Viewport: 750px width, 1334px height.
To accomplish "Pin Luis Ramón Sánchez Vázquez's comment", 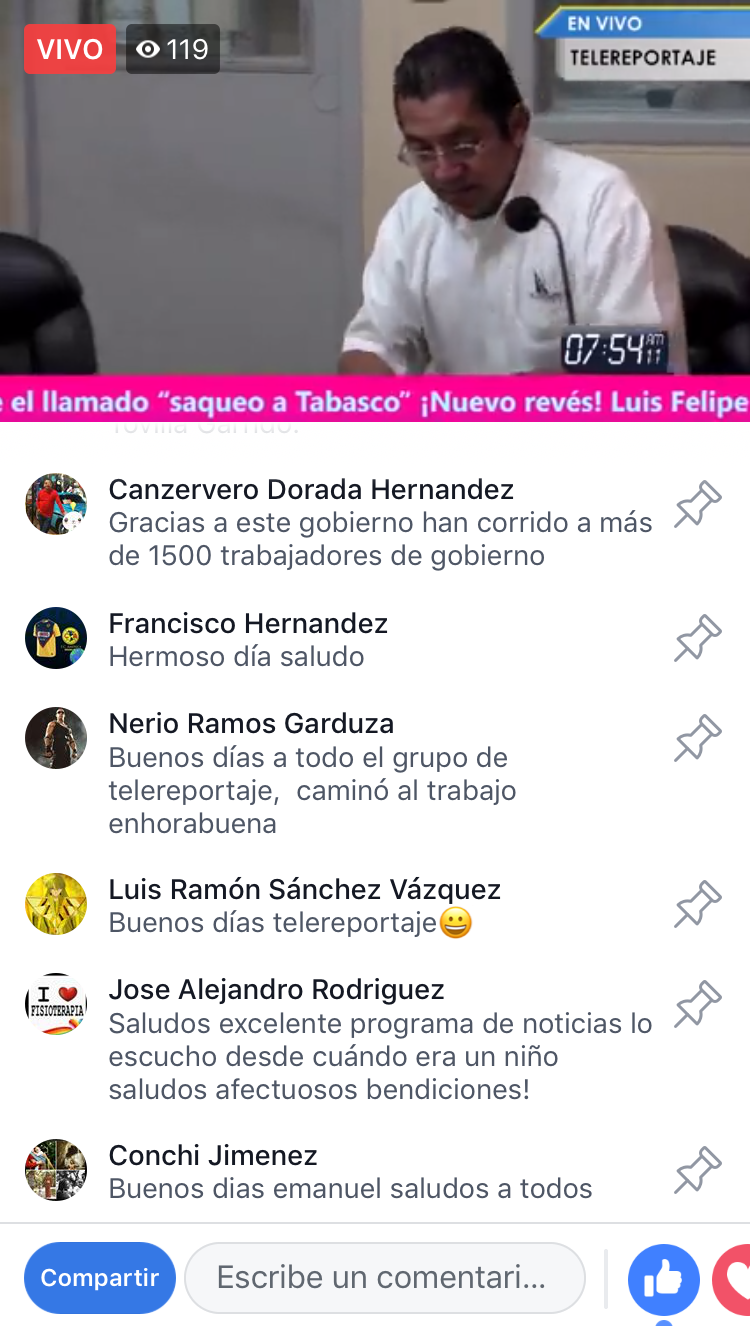I will [697, 905].
